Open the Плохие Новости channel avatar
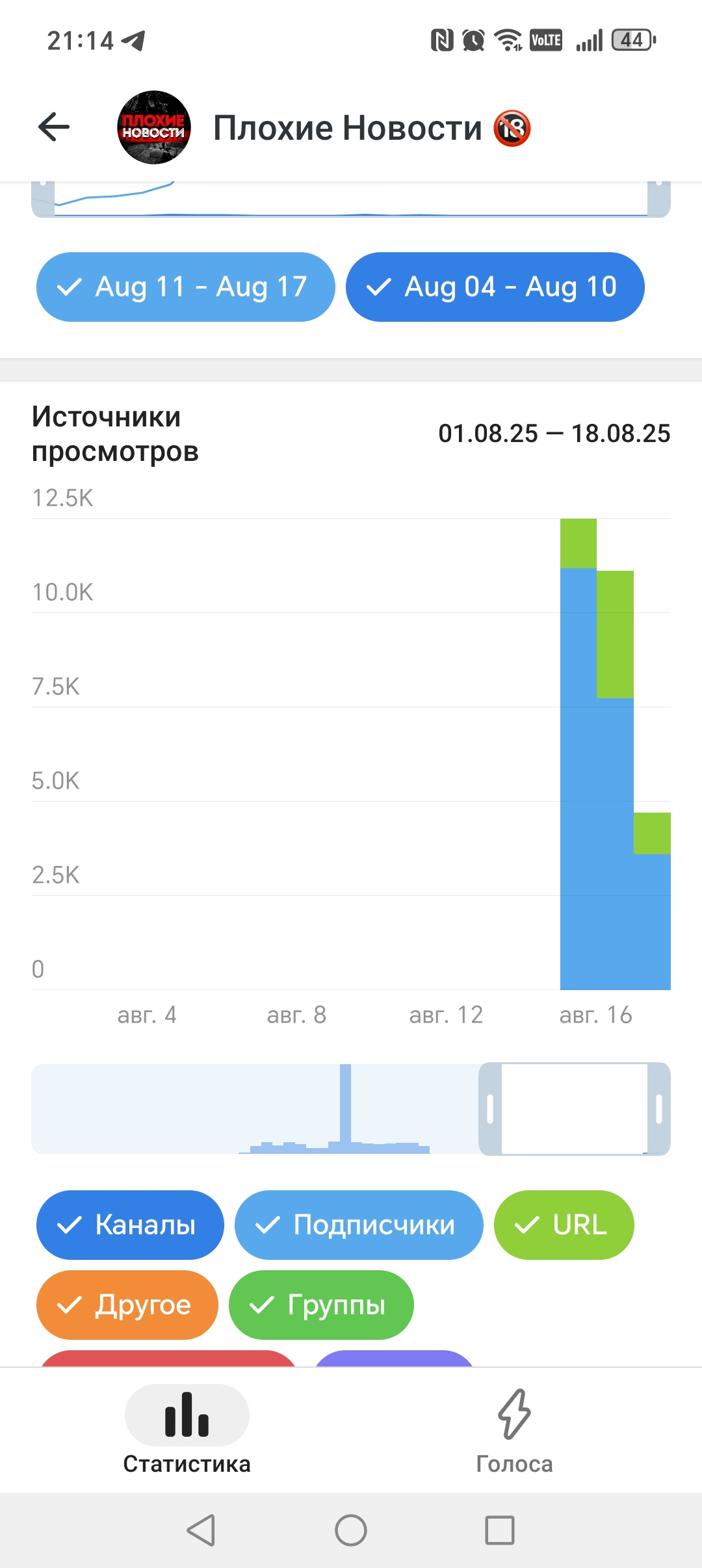This screenshot has height=1568, width=702. pos(154,127)
